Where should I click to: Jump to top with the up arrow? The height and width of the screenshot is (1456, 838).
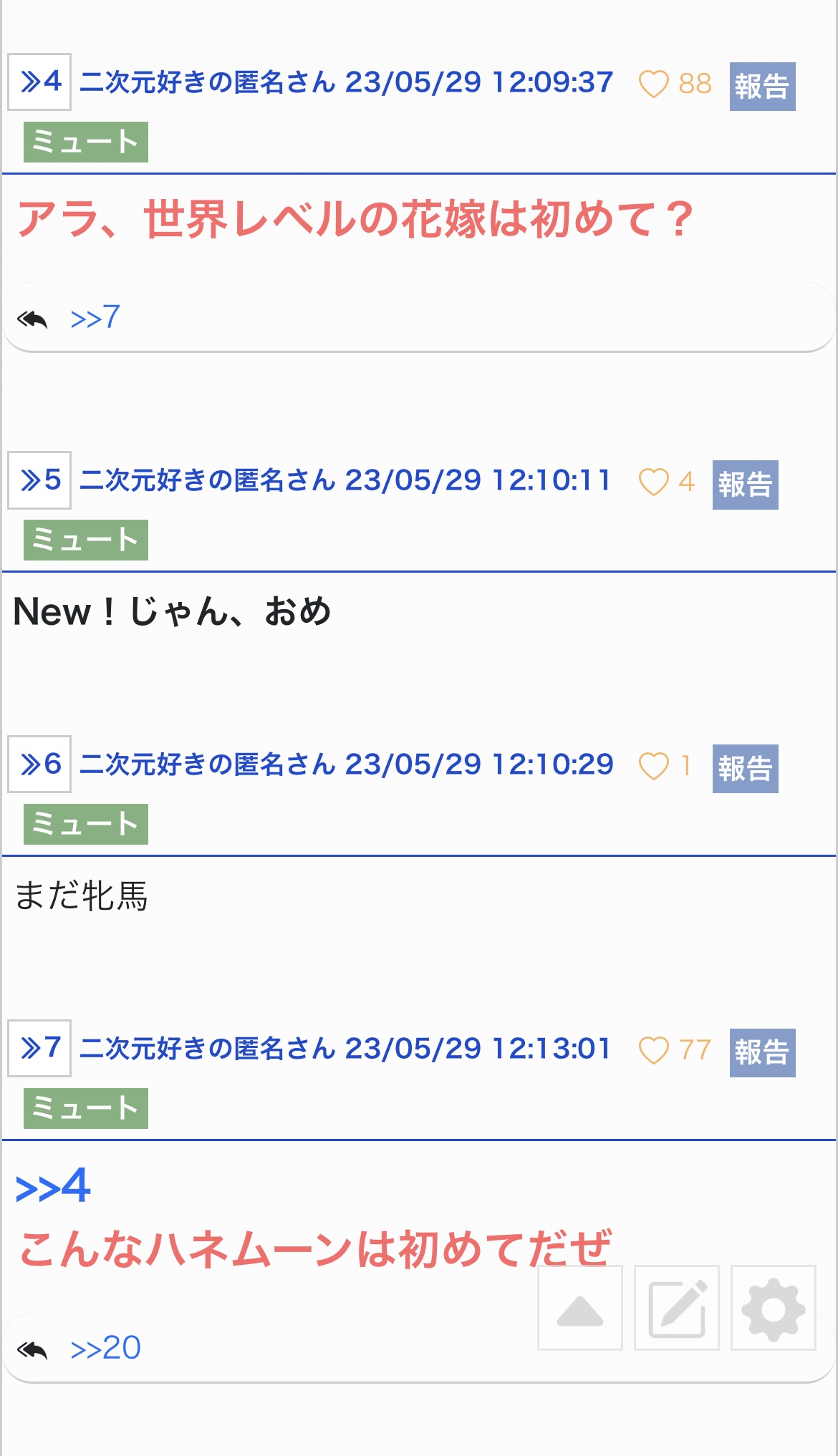[580, 1308]
